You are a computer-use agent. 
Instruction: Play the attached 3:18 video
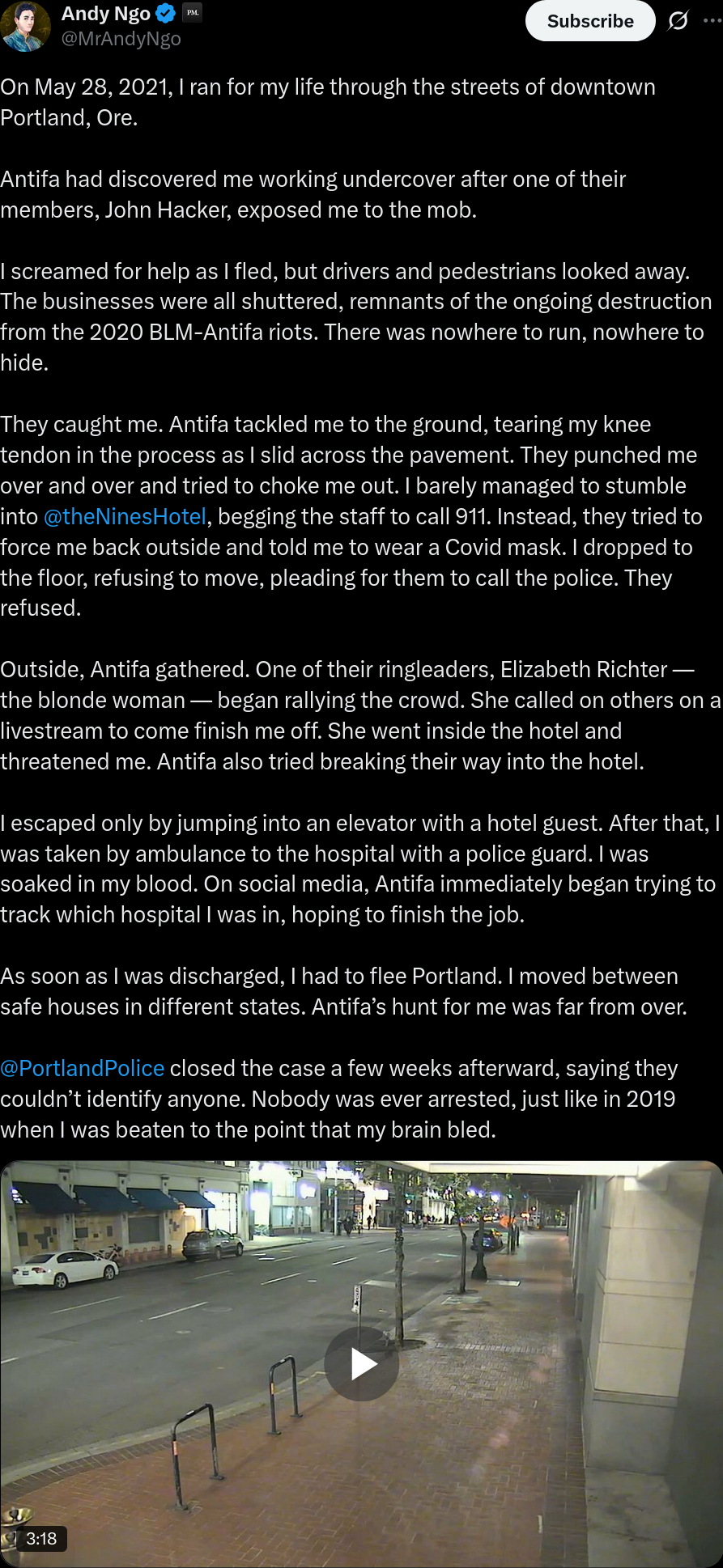(x=362, y=1364)
